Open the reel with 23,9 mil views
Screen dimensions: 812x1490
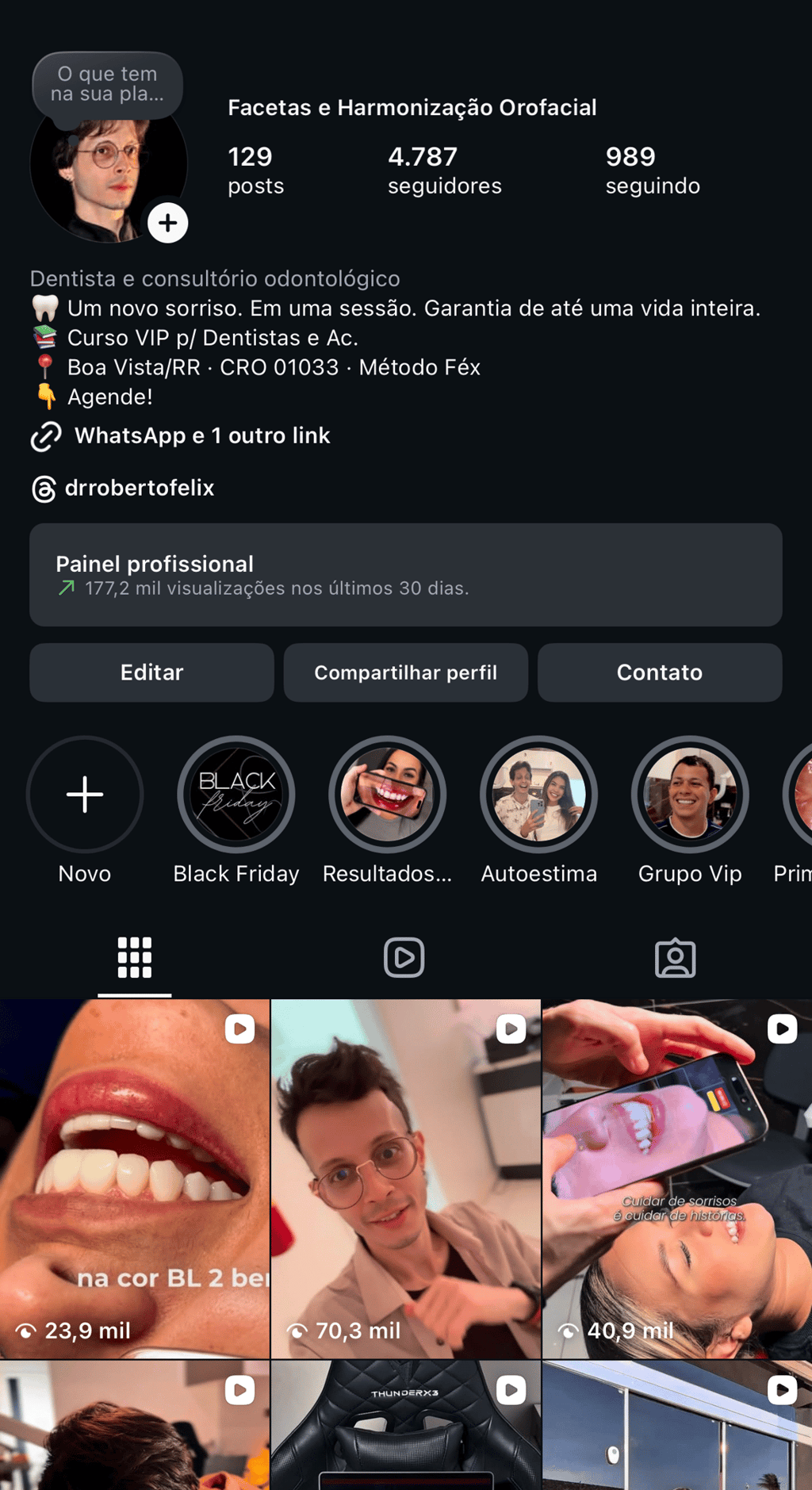click(134, 1178)
